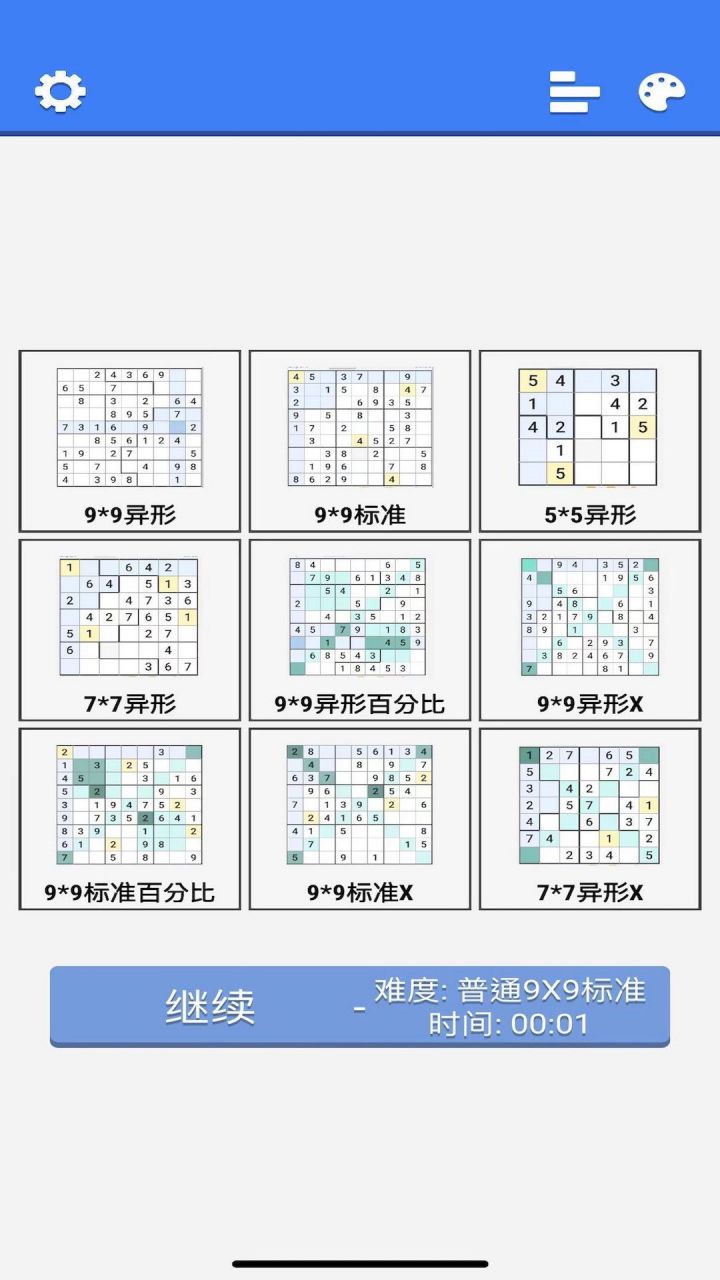Choose the 9*9标准 sudoku mode
This screenshot has width=720, height=1280.
pos(360,441)
